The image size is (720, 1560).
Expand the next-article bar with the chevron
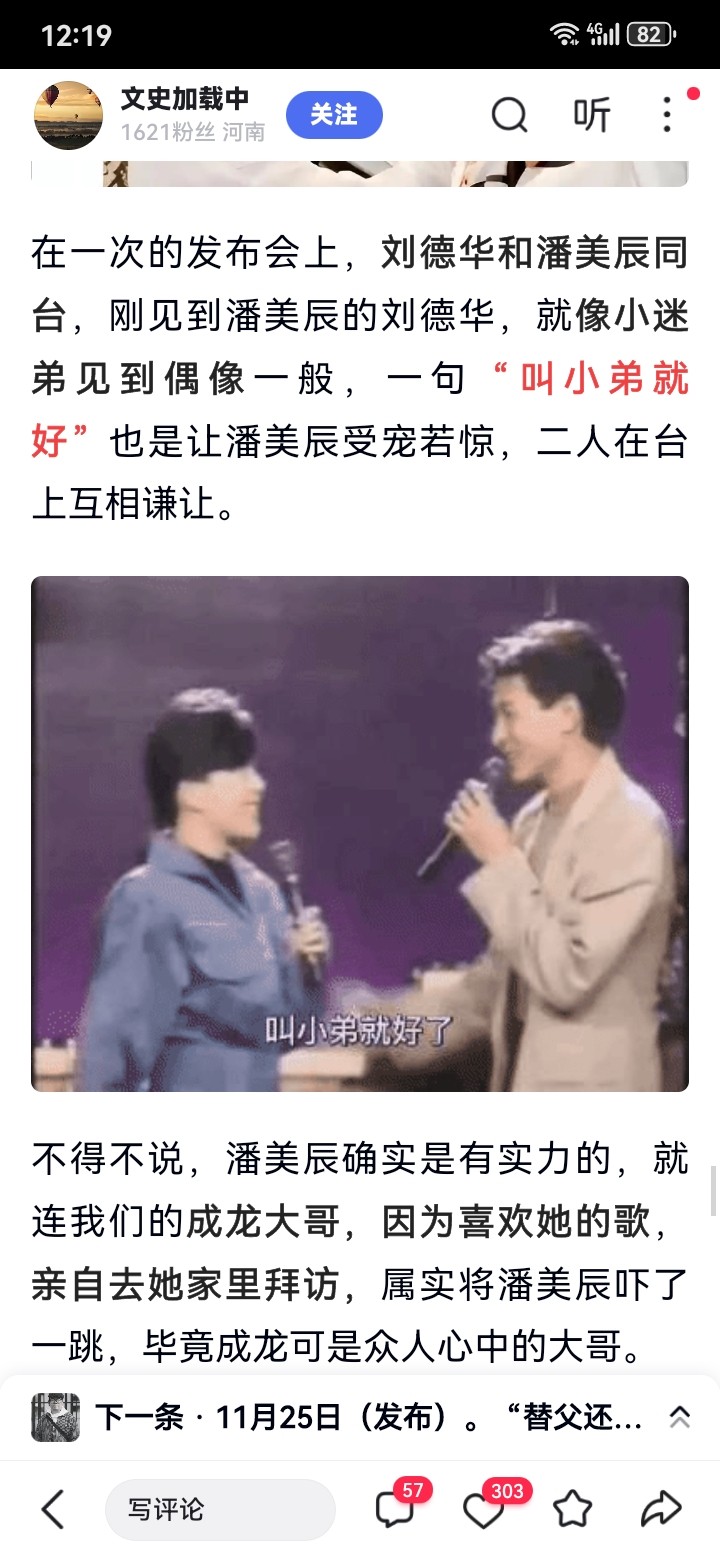point(679,1417)
